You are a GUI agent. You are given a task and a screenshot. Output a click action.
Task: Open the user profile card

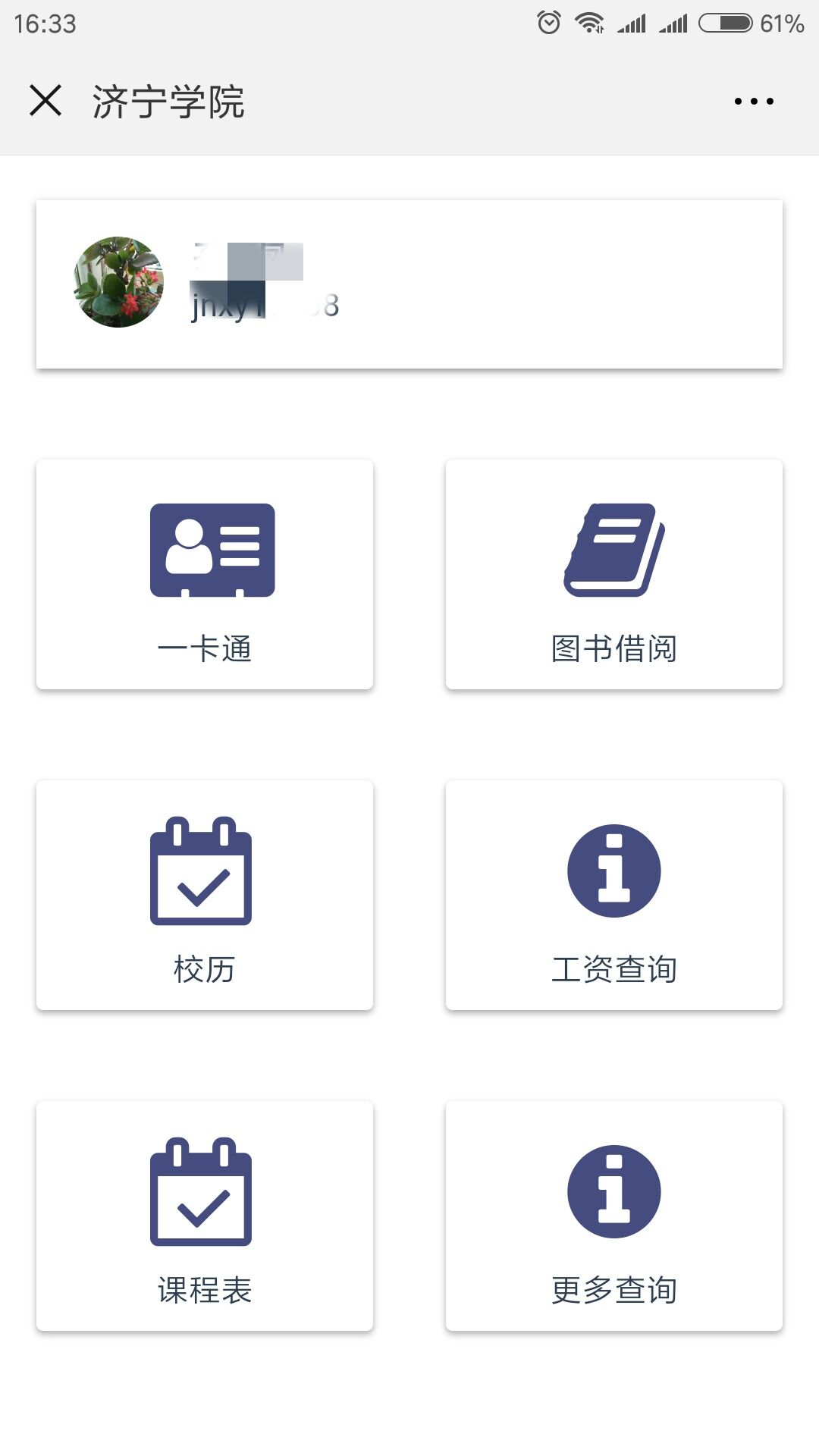[x=409, y=284]
